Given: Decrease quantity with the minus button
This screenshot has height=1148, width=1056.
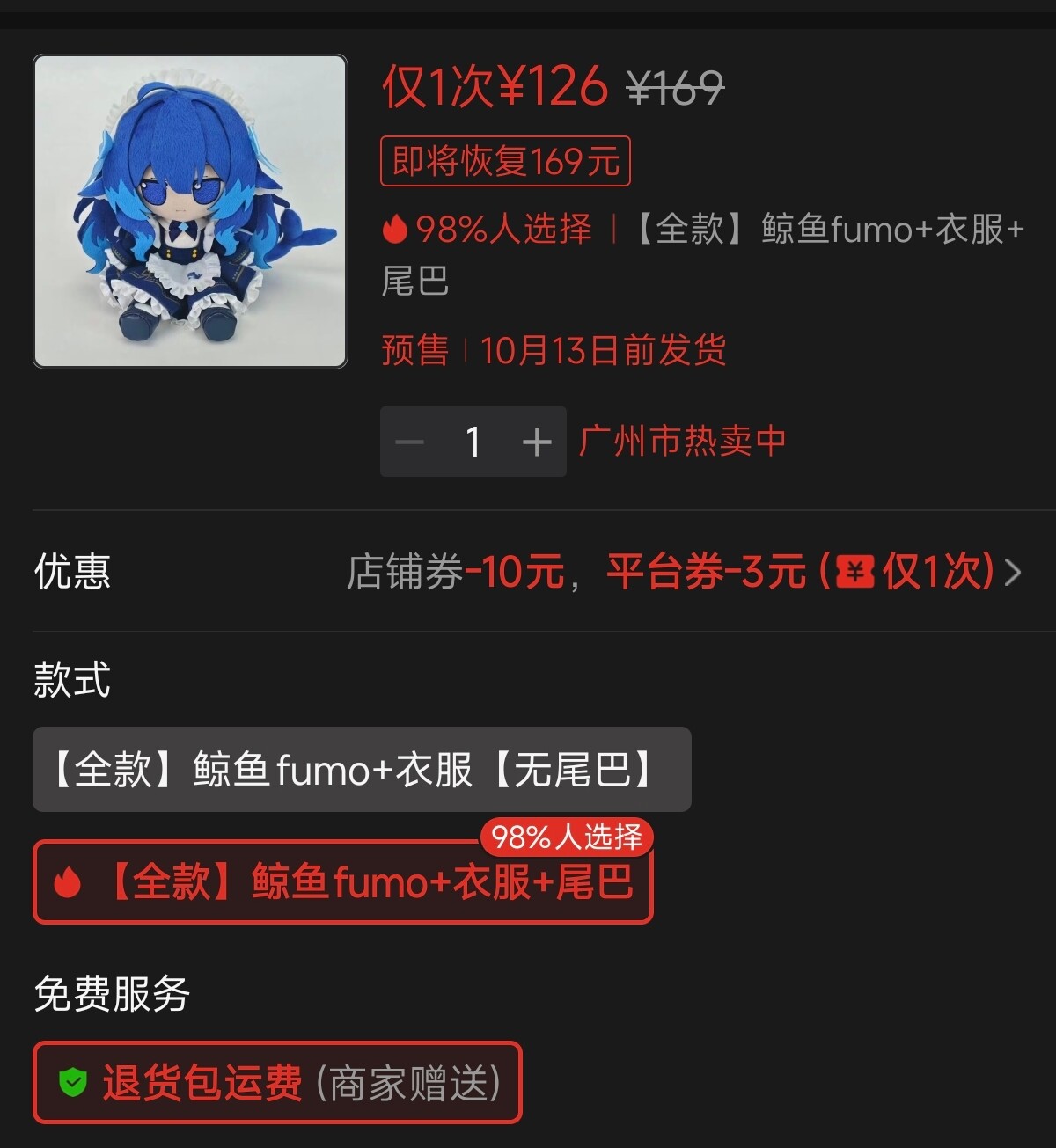Looking at the screenshot, I should (410, 442).
